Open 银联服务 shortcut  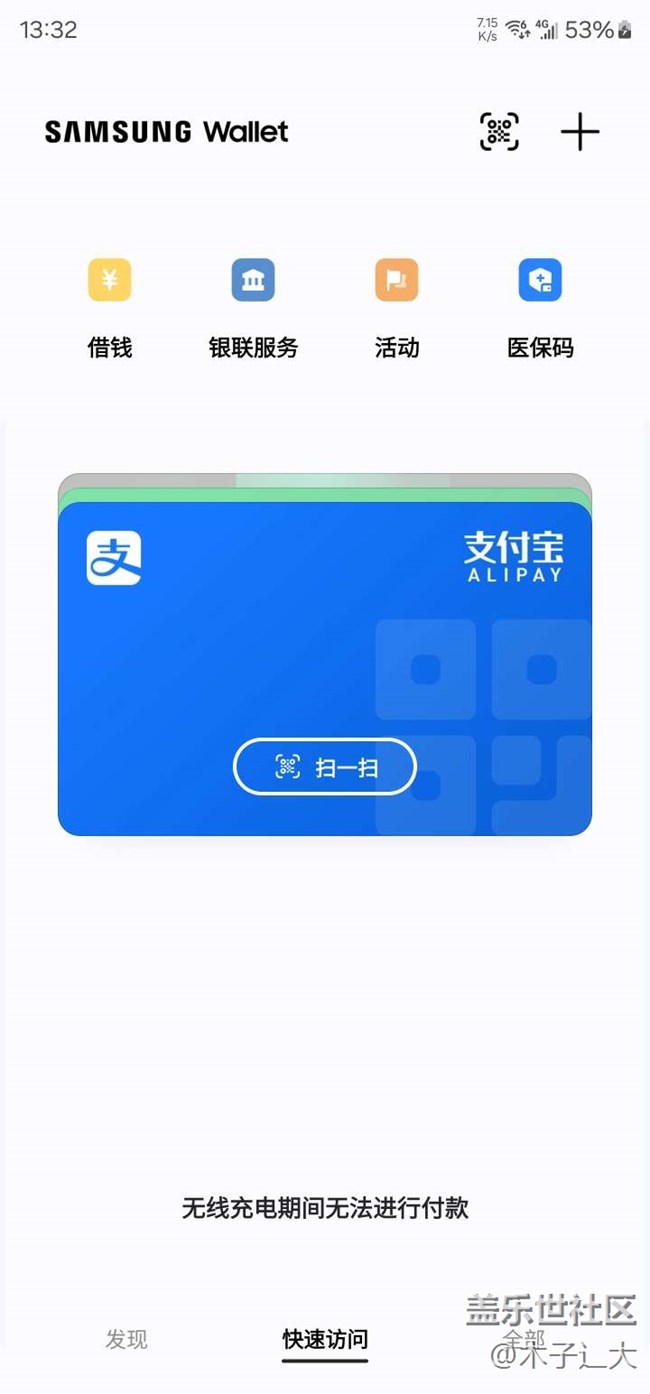point(253,306)
